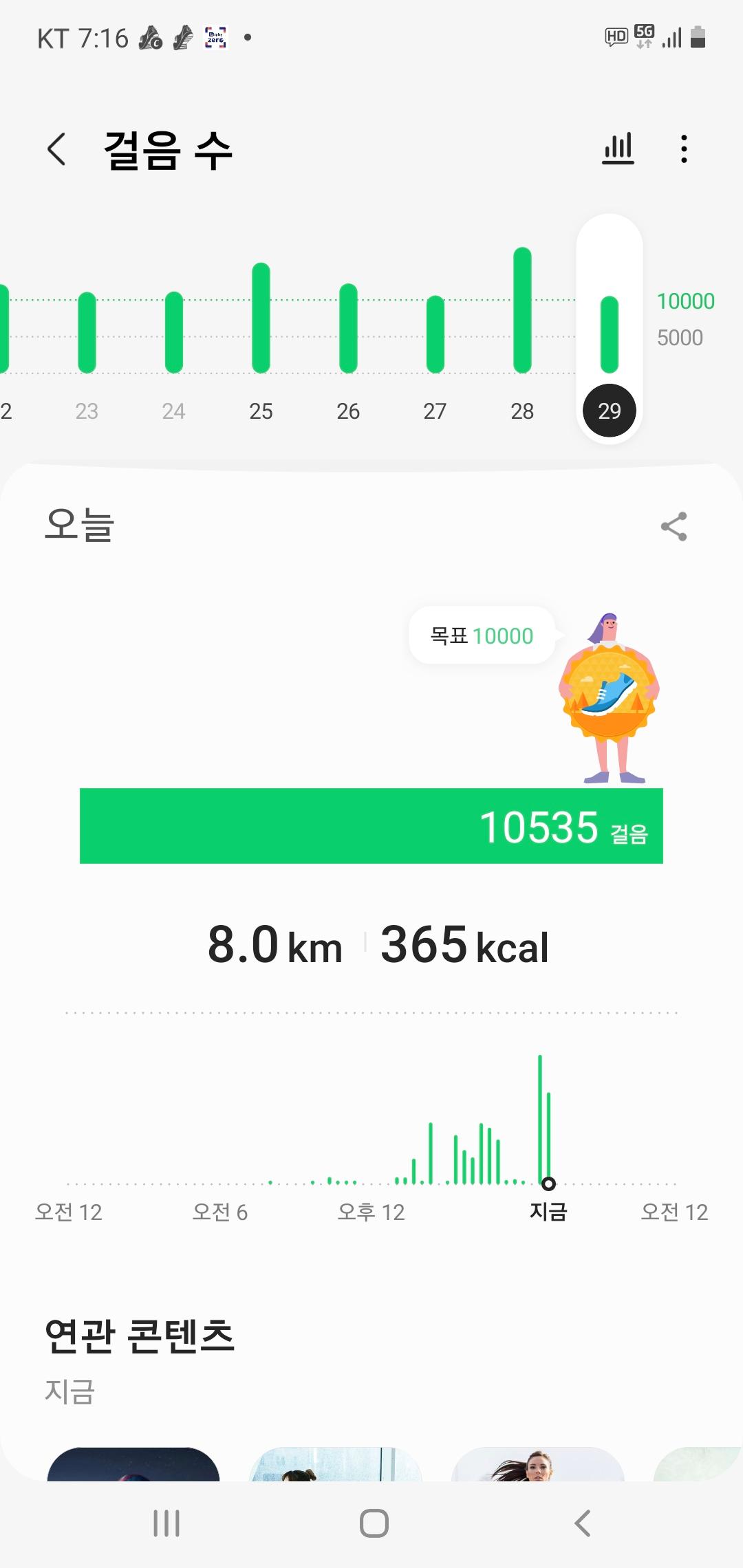The height and width of the screenshot is (1568, 743).
Task: Select day 26 in the step chart
Action: tap(348, 411)
